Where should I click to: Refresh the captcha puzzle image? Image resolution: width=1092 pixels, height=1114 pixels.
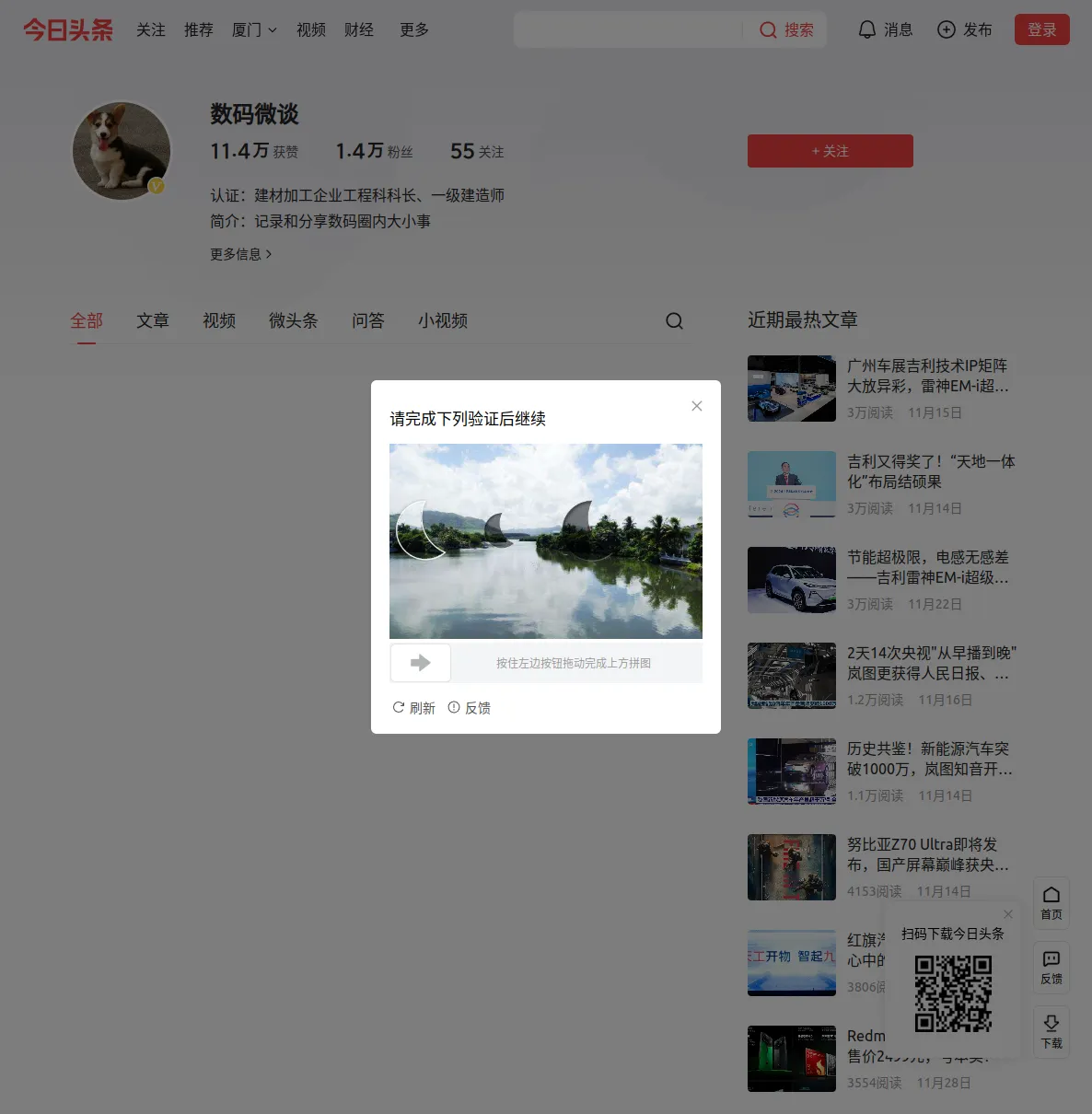tap(413, 708)
